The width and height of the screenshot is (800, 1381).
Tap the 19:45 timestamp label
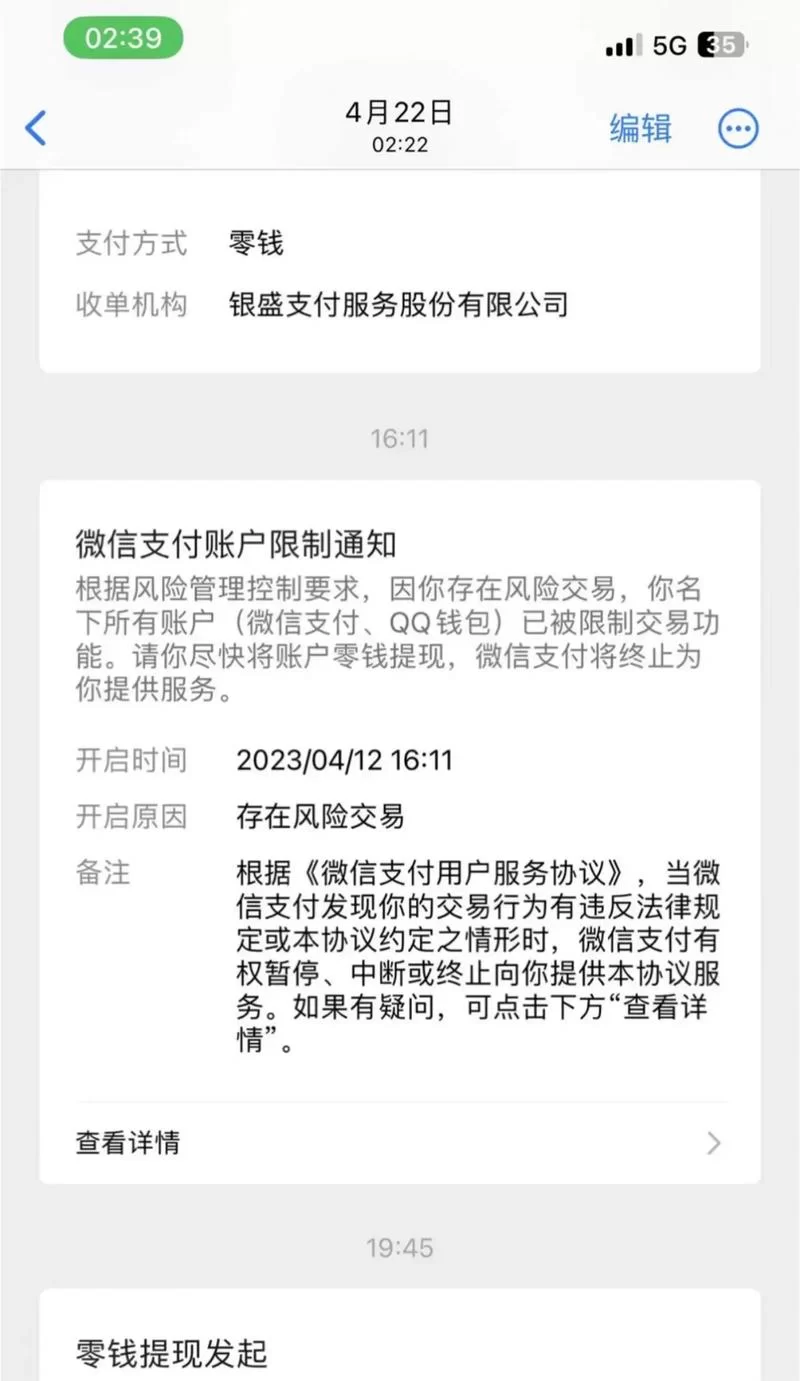(399, 1247)
